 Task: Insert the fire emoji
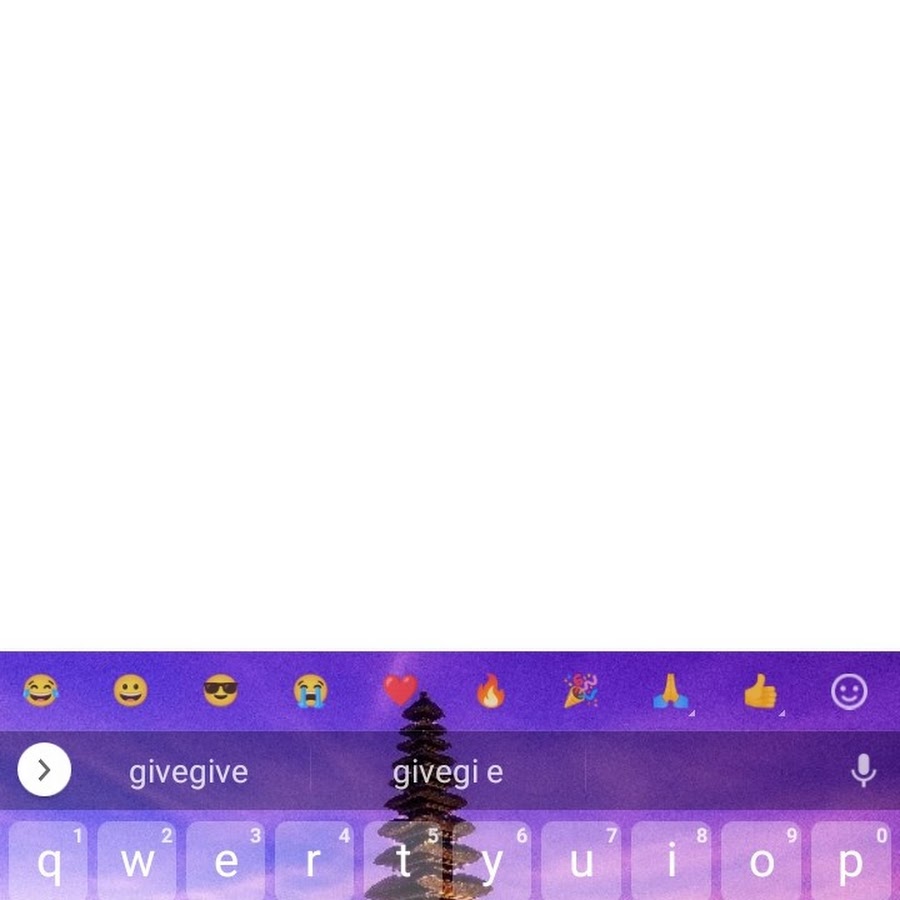tap(491, 690)
